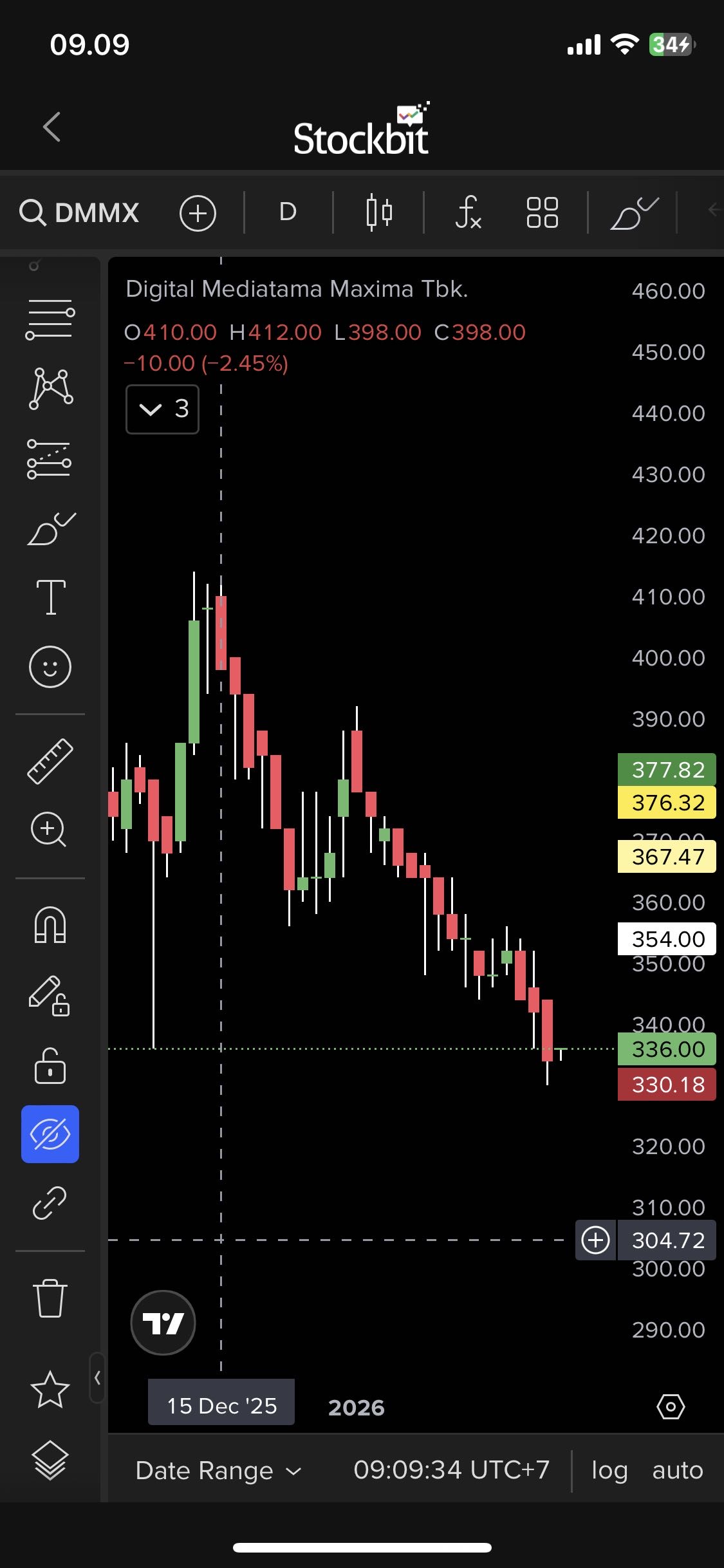Activate the zoom in tool
The image size is (724, 1568).
click(49, 830)
